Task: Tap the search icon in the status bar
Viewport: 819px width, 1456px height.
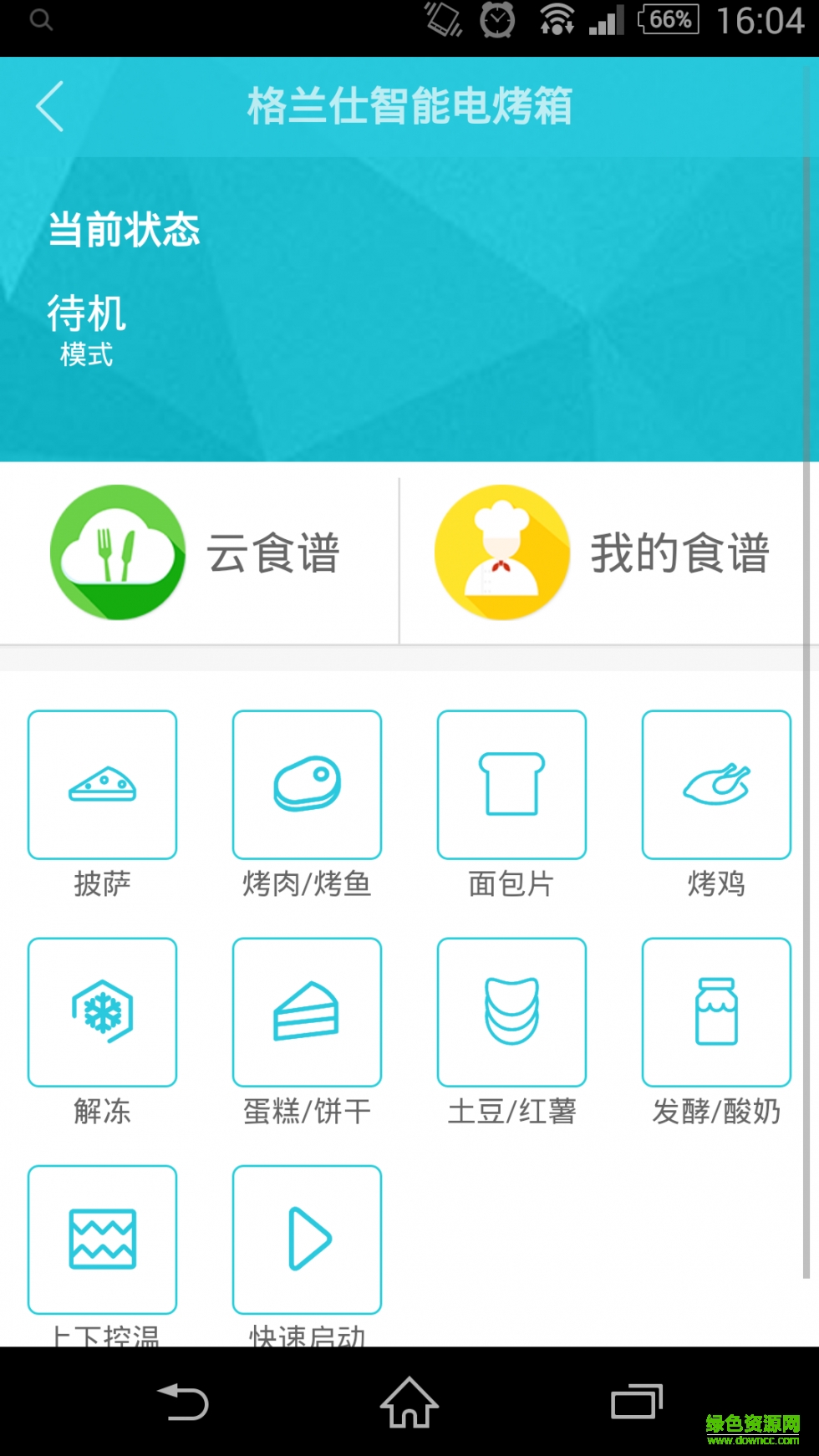Action: (39, 20)
